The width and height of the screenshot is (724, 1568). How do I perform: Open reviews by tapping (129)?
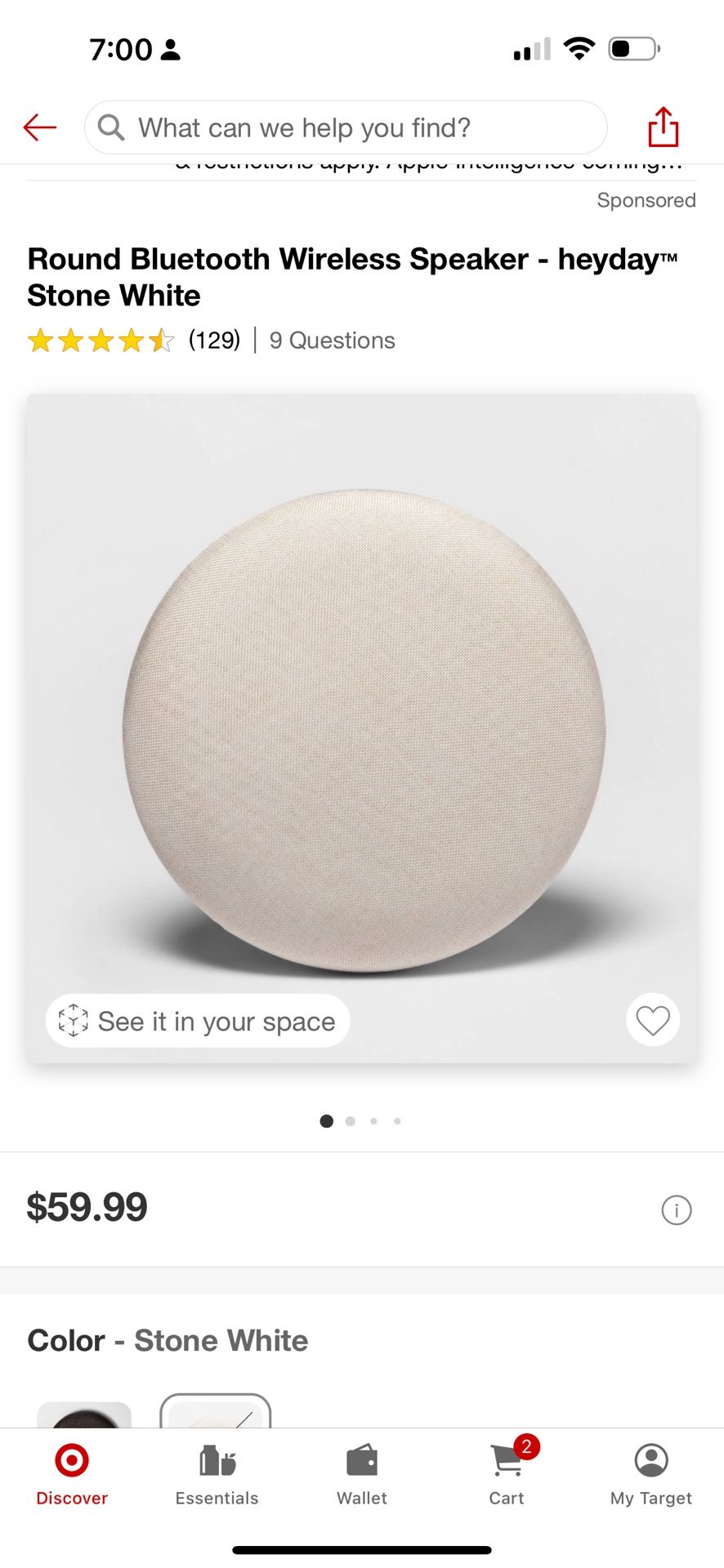[x=212, y=340]
